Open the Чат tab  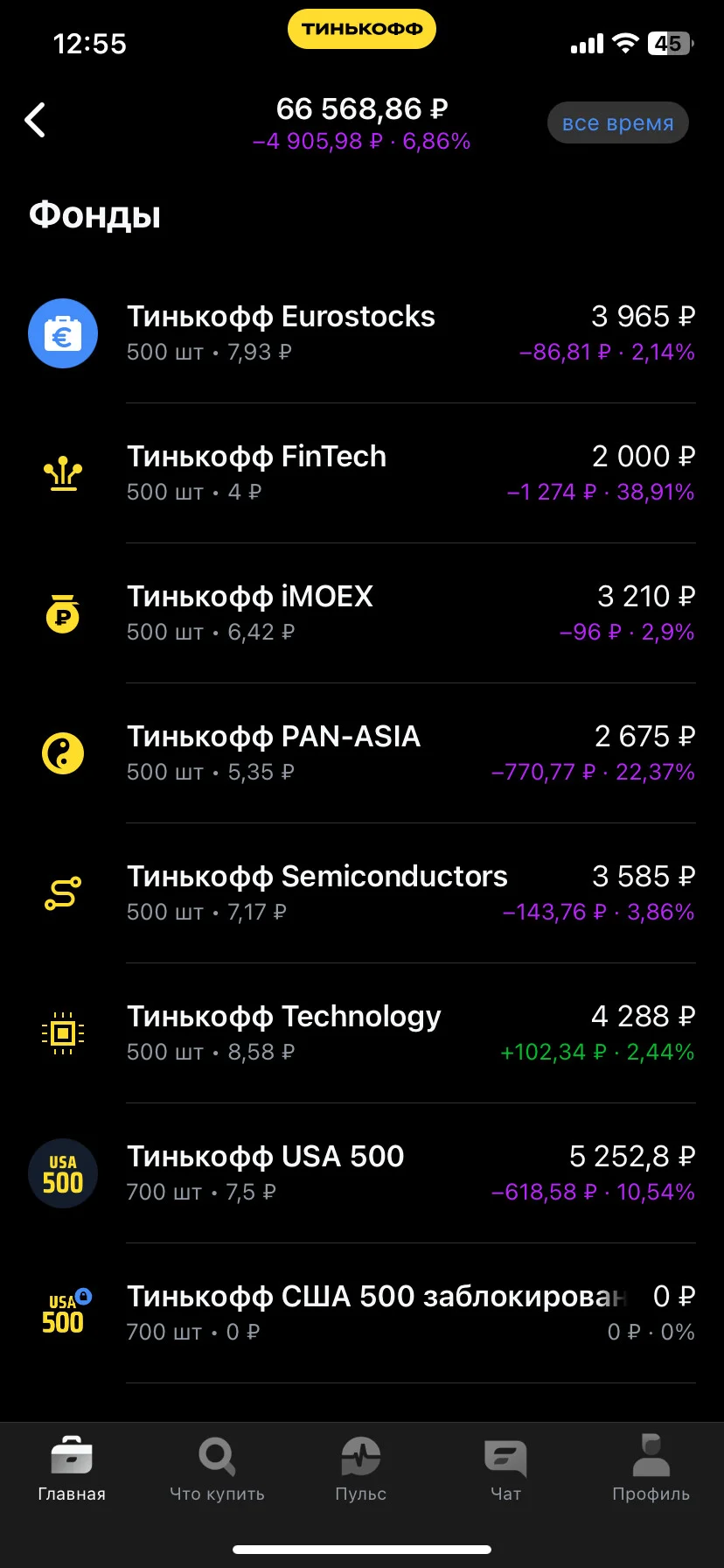(505, 1468)
